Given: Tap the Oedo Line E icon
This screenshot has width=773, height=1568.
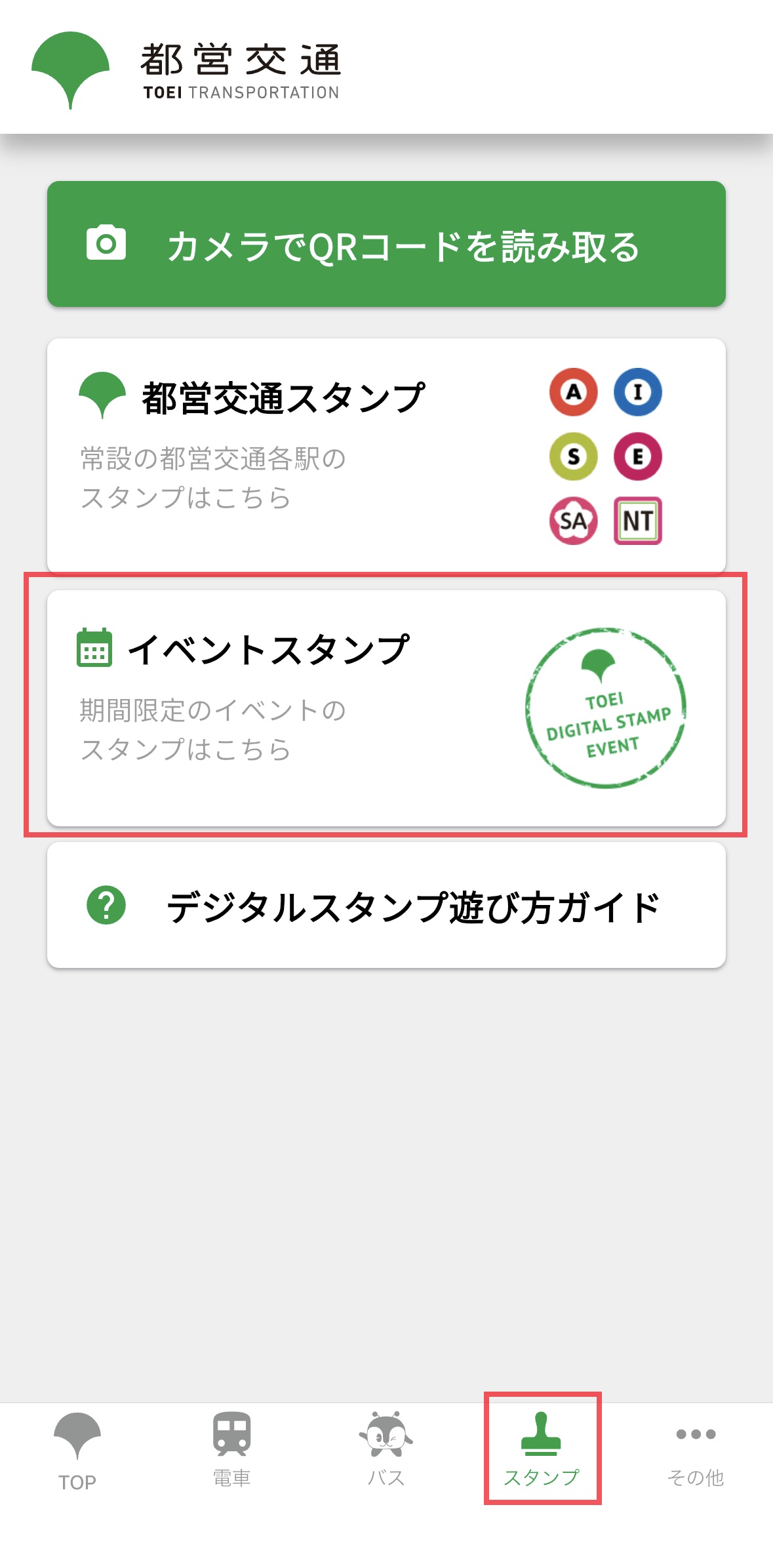Looking at the screenshot, I should point(638,457).
